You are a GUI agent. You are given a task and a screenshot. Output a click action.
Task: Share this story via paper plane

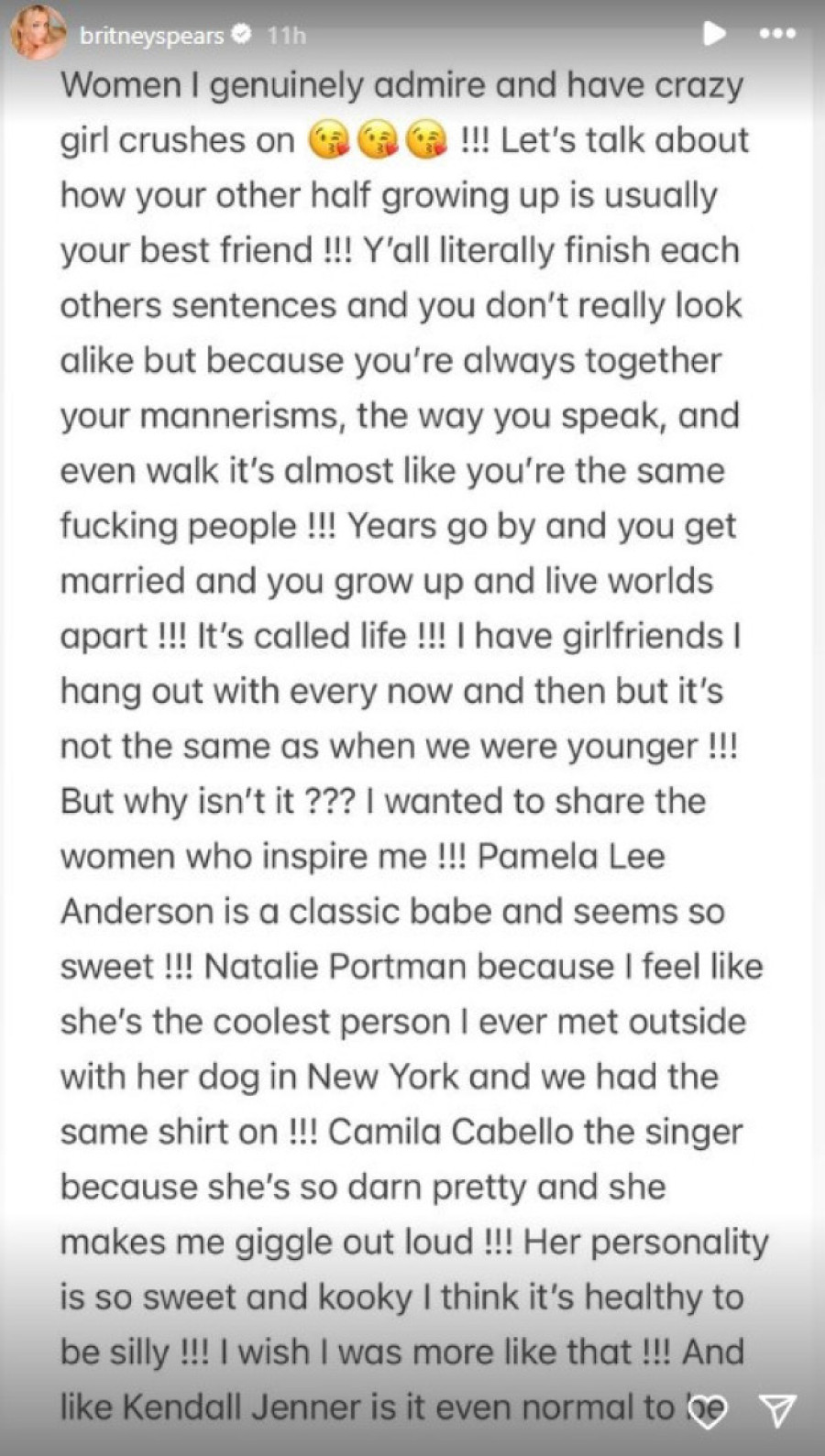(x=777, y=1411)
